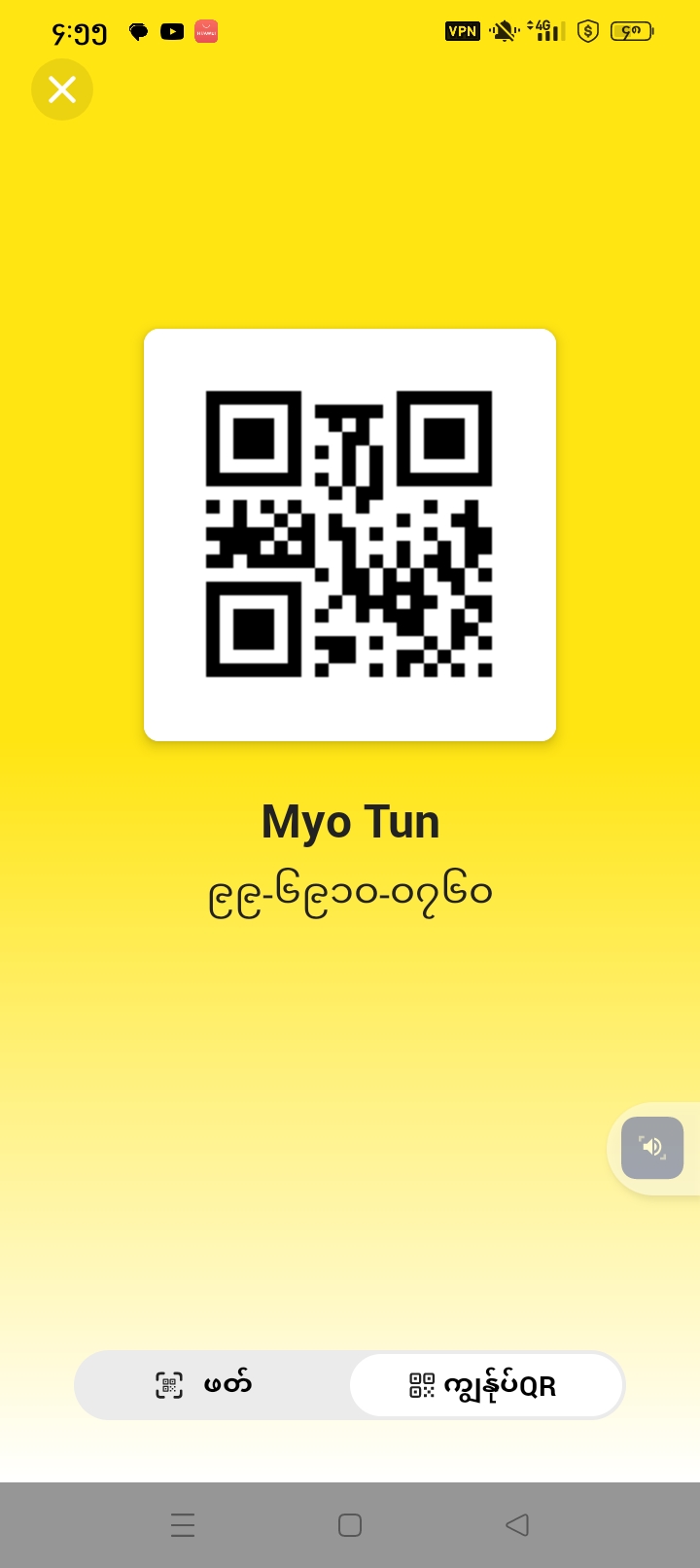The image size is (700, 1568).
Task: Return to the home screen
Action: tap(350, 1524)
